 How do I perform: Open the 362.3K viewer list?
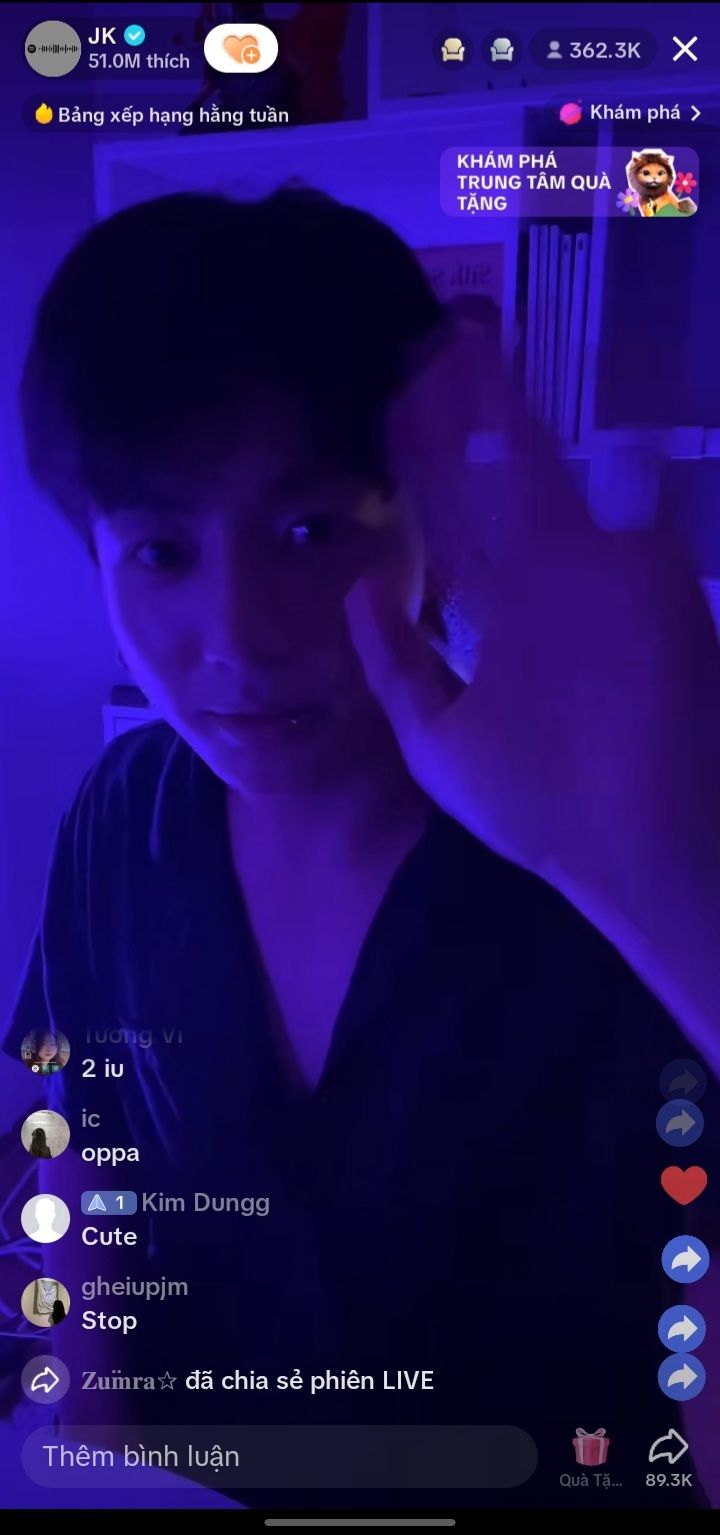[593, 49]
